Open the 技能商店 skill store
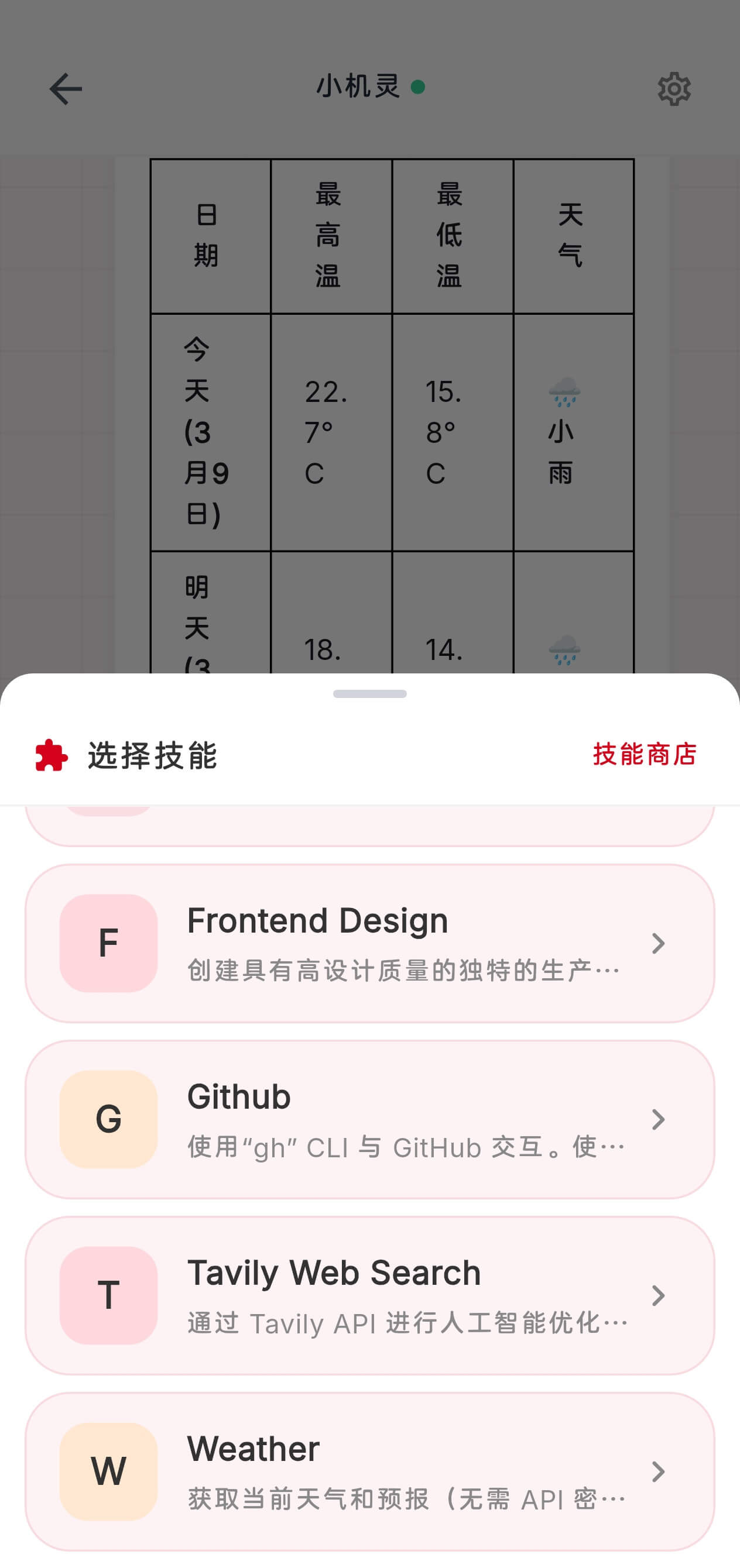Image resolution: width=740 pixels, height=1568 pixels. click(646, 755)
